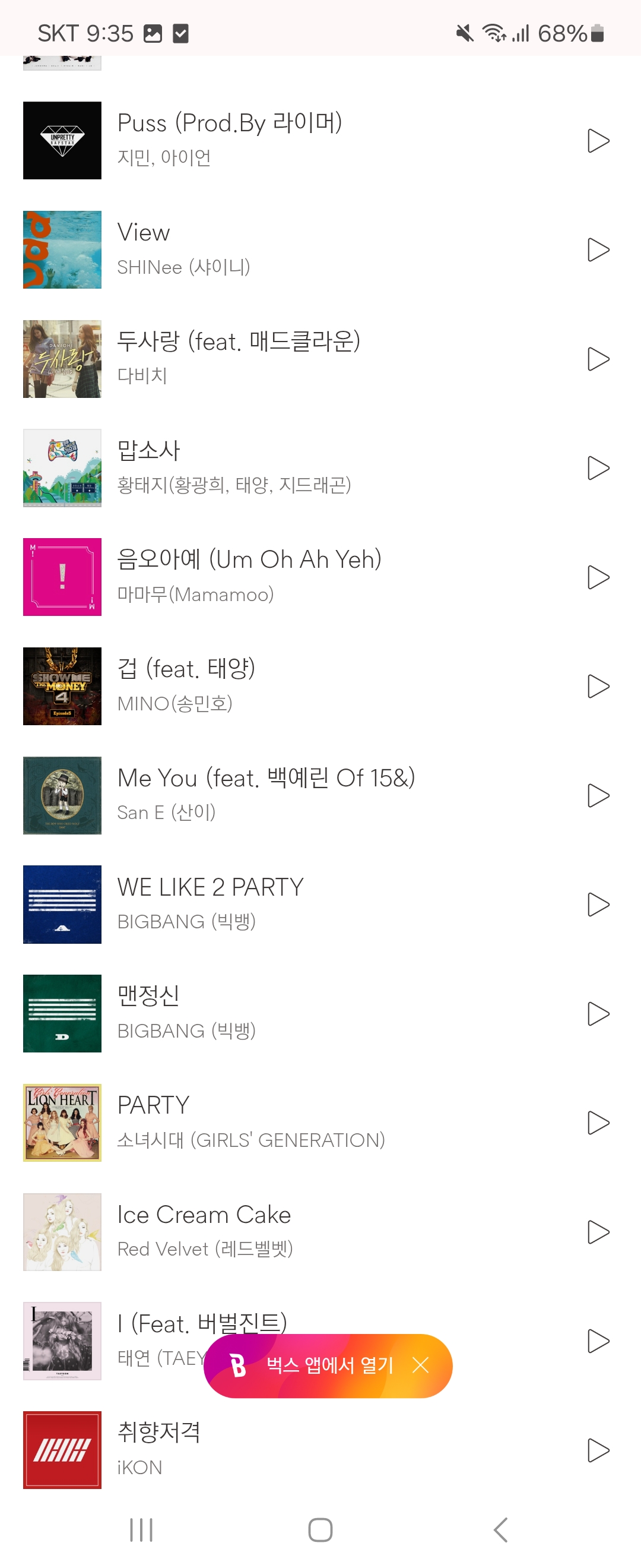641x1568 pixels.
Task: Play "음오아예 (Um Oh Ah Yeh)" by Mamamoo
Action: tap(599, 577)
